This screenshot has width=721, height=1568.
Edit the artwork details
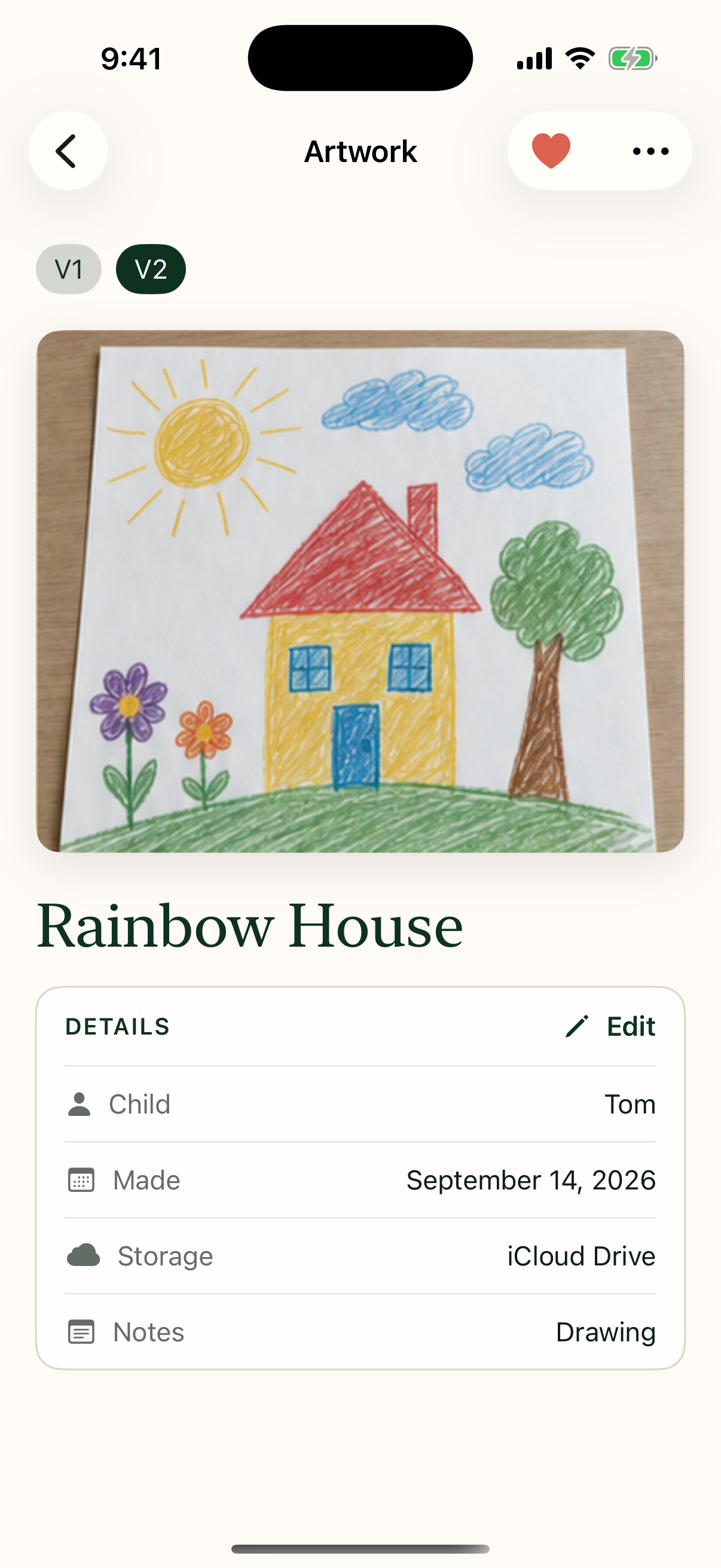pos(610,1026)
